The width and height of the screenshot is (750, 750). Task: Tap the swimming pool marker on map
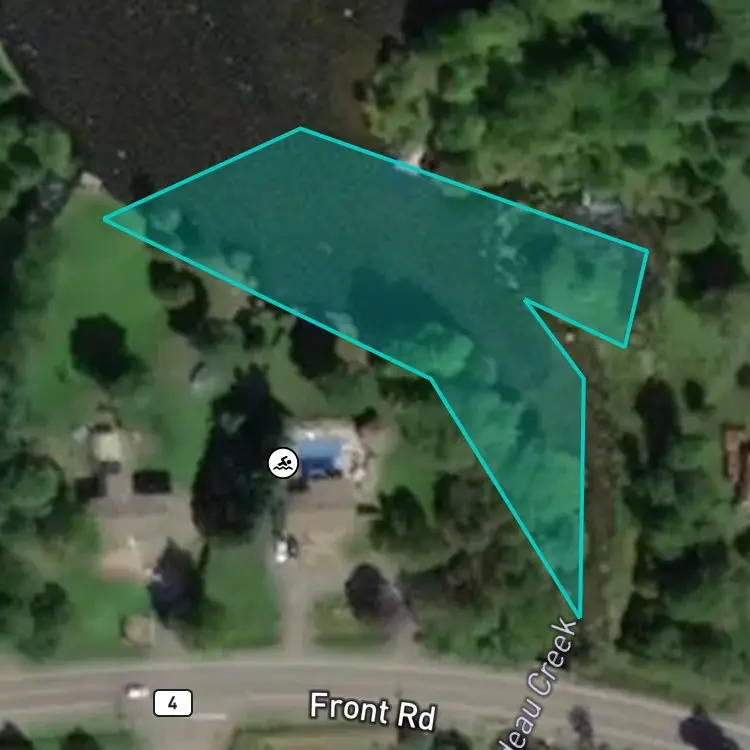point(283,463)
